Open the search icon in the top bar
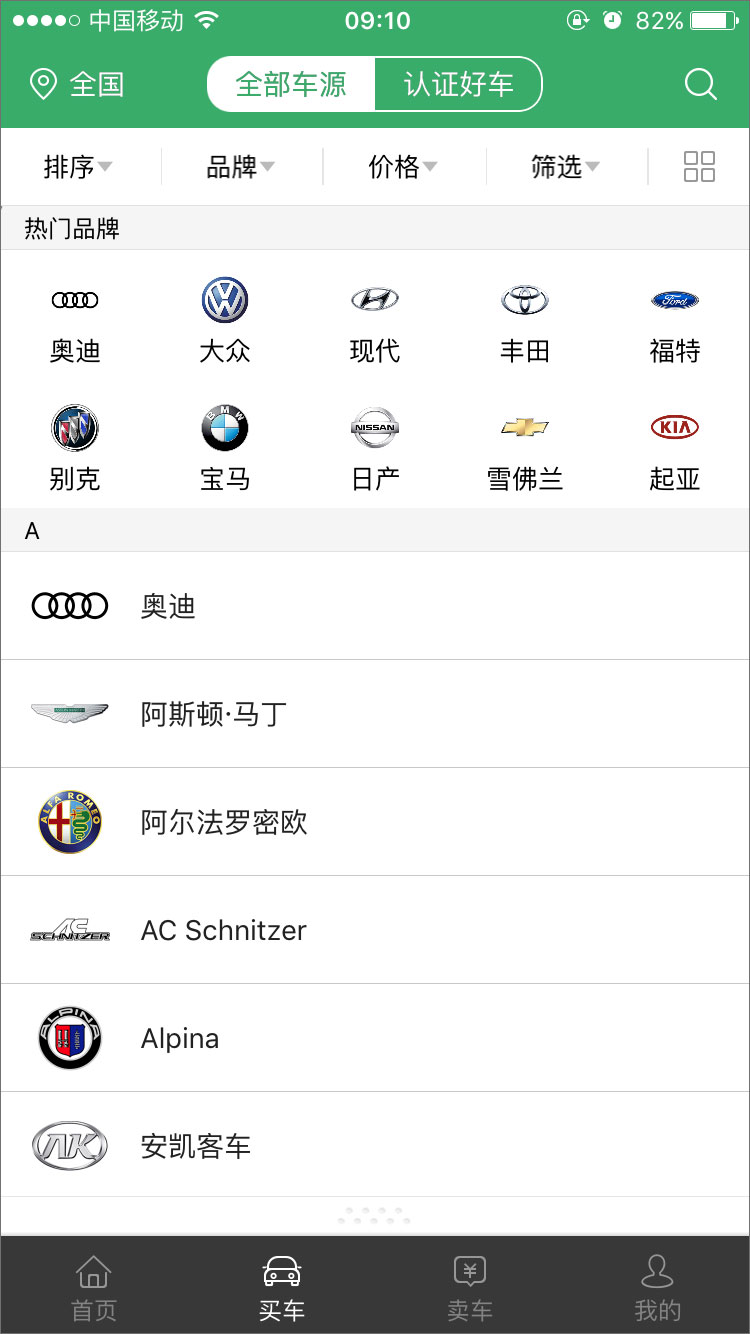The height and width of the screenshot is (1334, 750). (x=700, y=85)
